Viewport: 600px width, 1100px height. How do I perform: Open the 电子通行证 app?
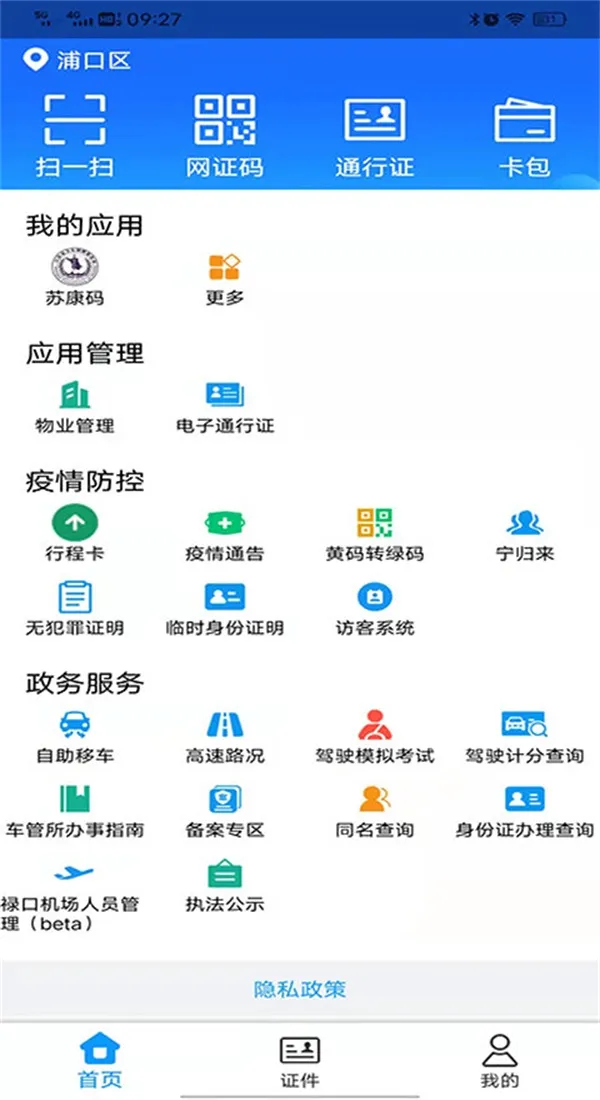pos(225,406)
